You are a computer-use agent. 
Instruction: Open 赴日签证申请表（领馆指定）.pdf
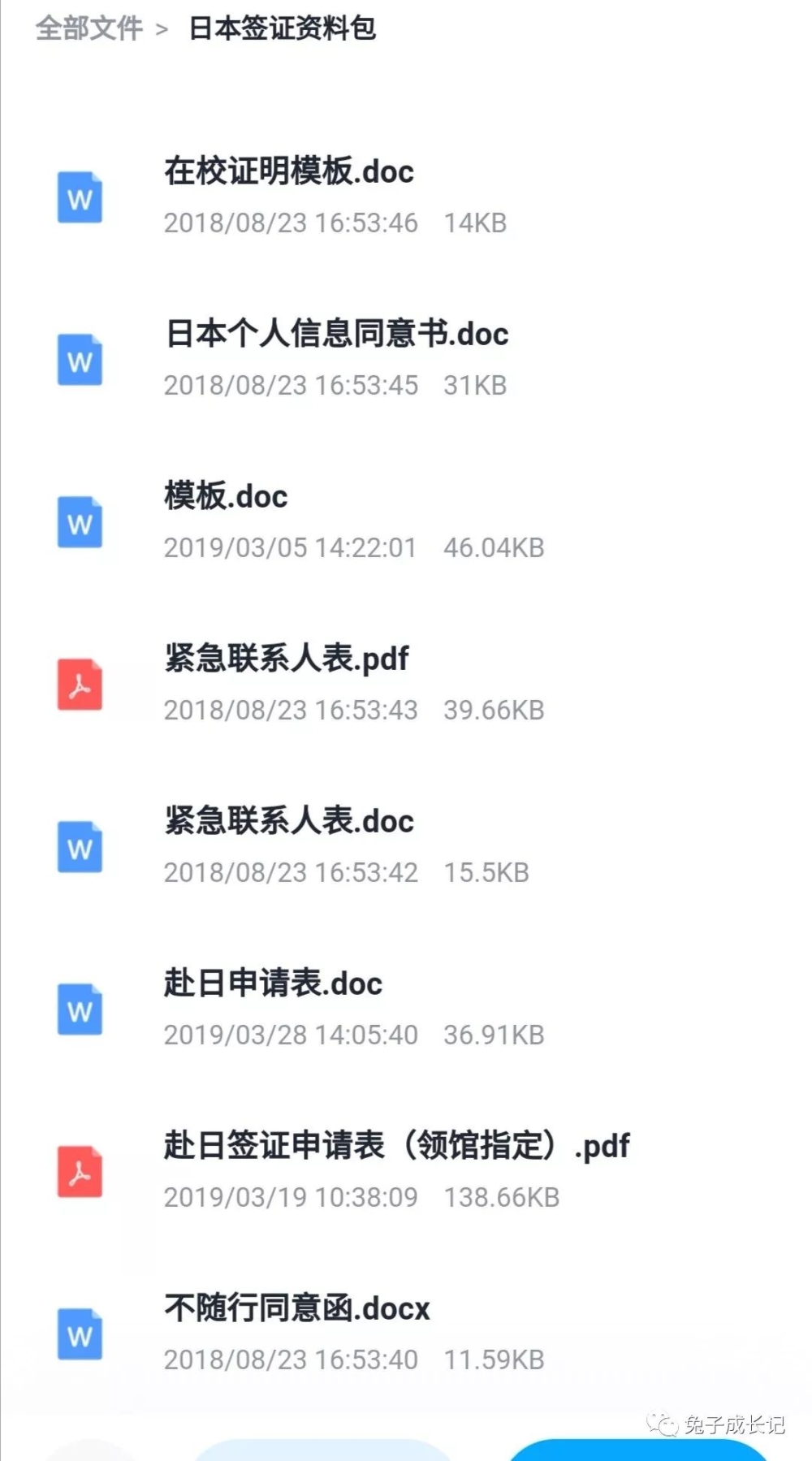pos(406,1171)
